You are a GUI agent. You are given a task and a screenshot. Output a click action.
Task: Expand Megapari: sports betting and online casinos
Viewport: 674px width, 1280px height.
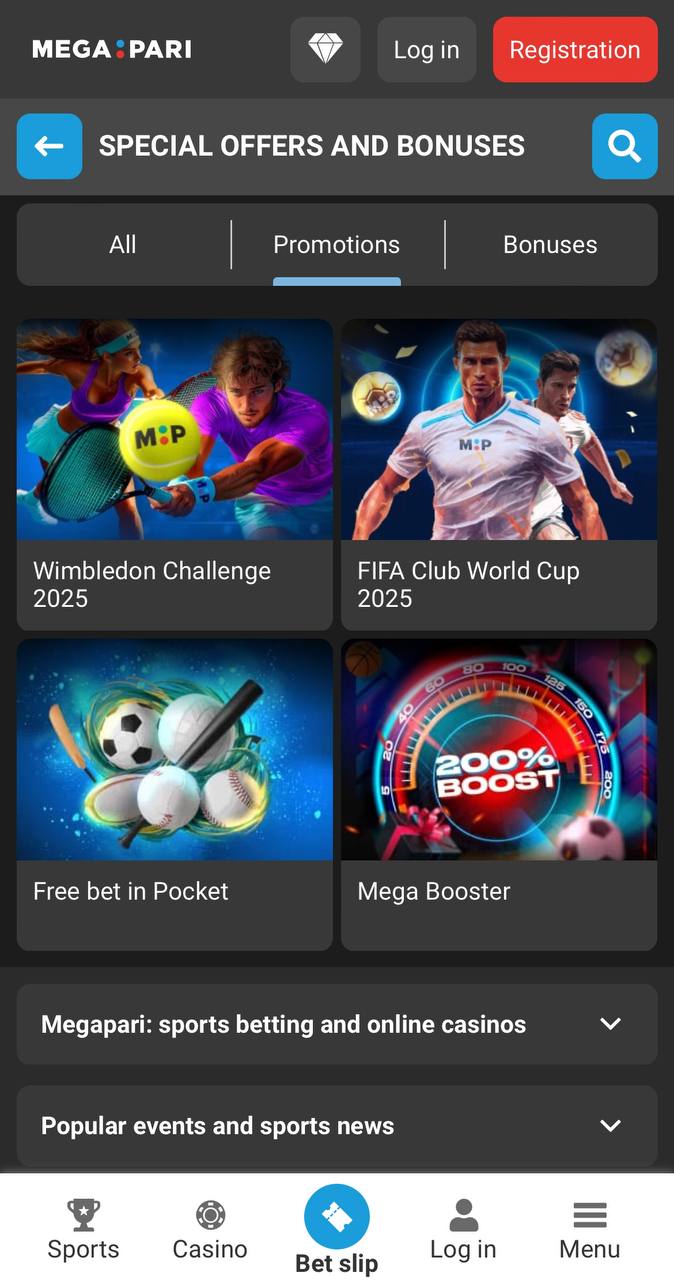(337, 1024)
